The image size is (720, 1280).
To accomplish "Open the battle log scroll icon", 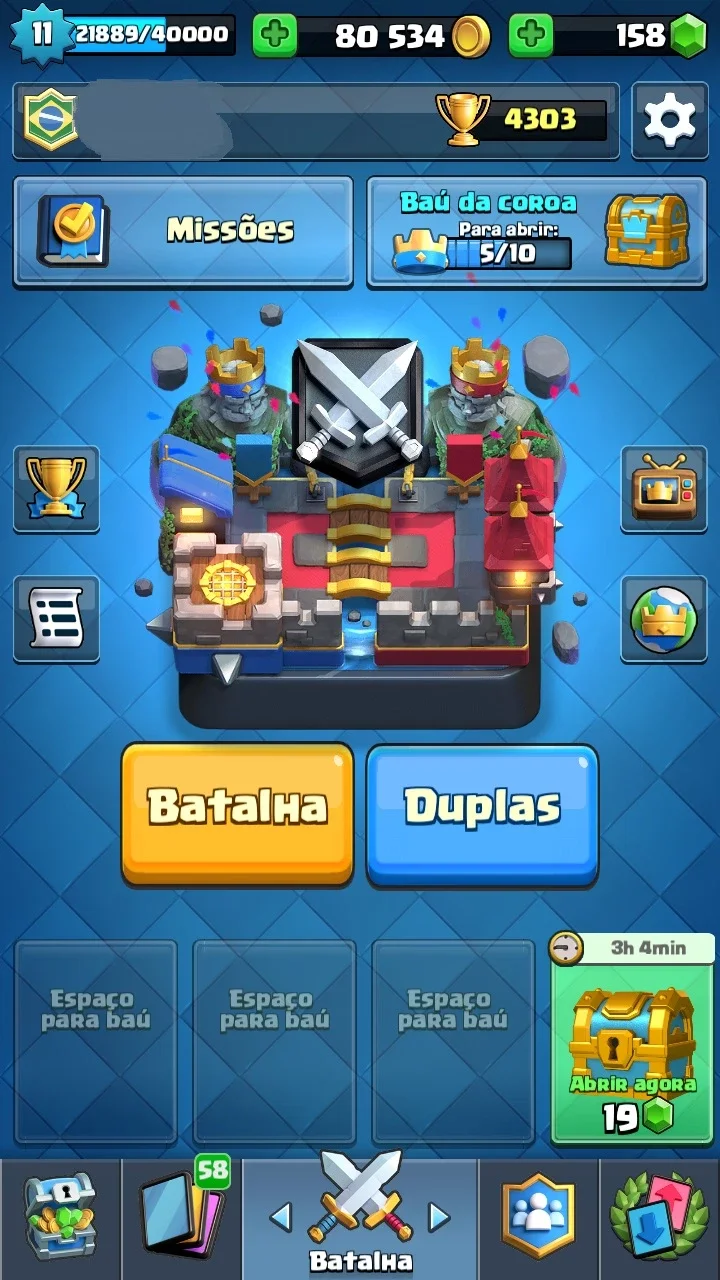I will click(56, 618).
